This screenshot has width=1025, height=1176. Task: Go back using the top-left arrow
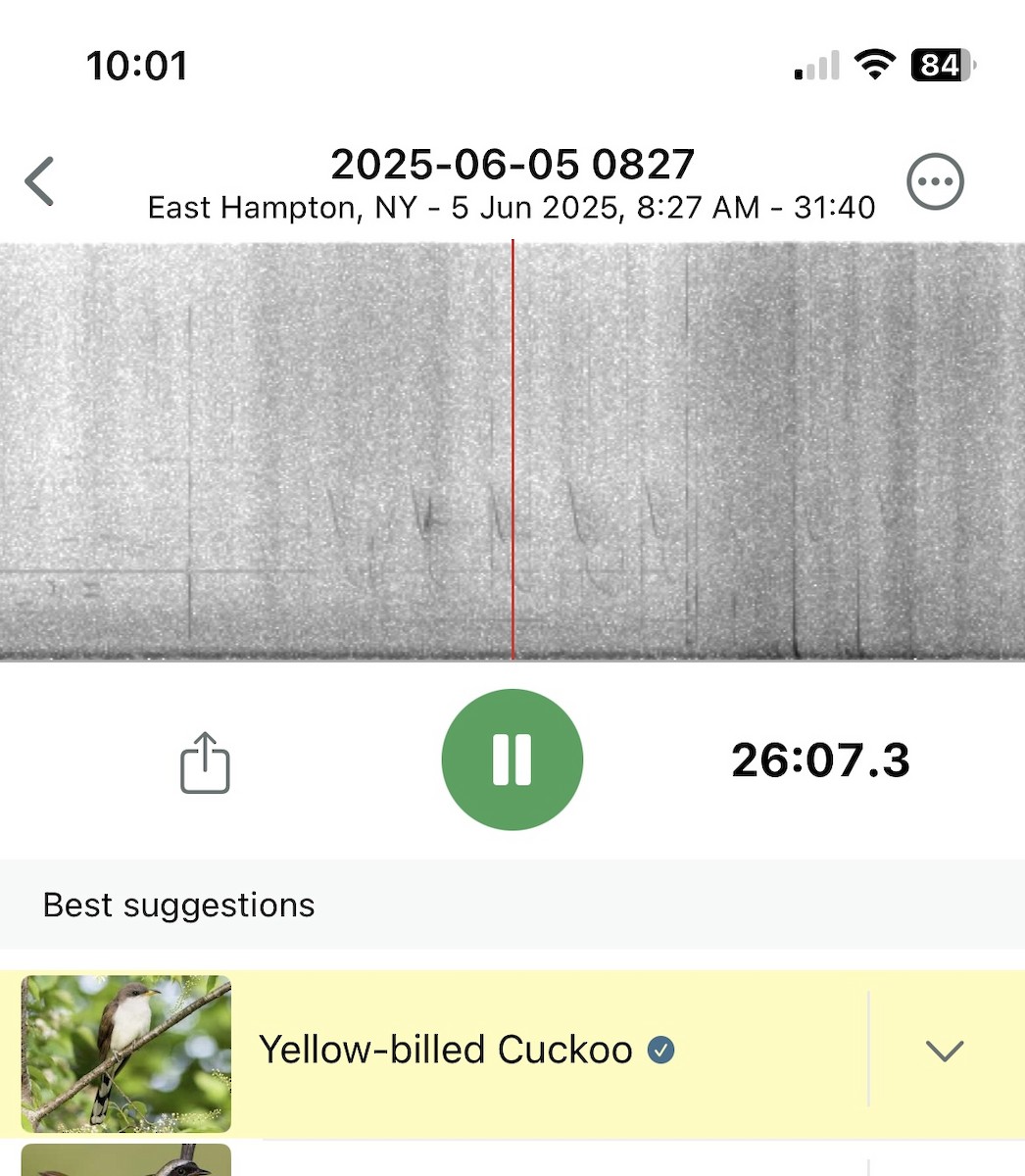[x=40, y=181]
